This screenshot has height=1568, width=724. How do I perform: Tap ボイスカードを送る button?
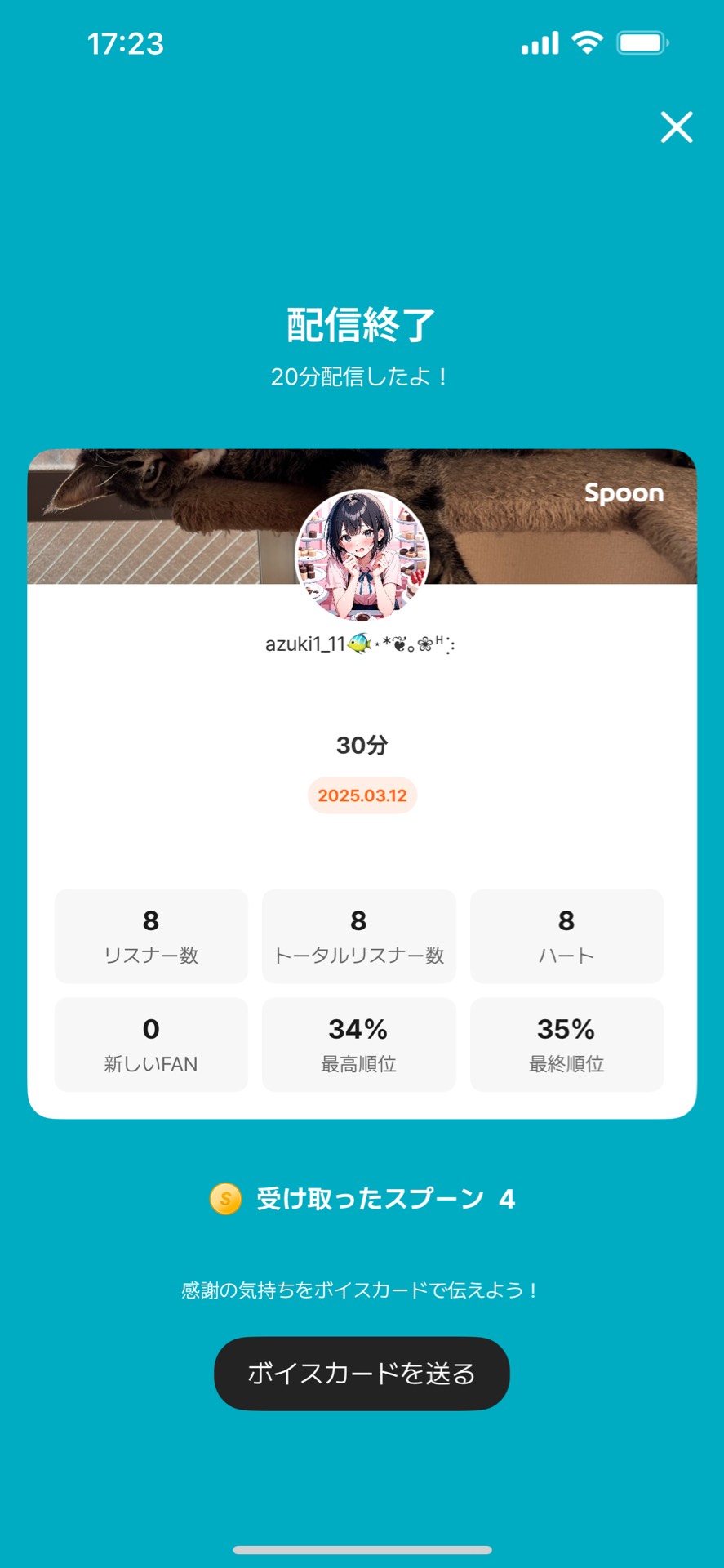362,1374
